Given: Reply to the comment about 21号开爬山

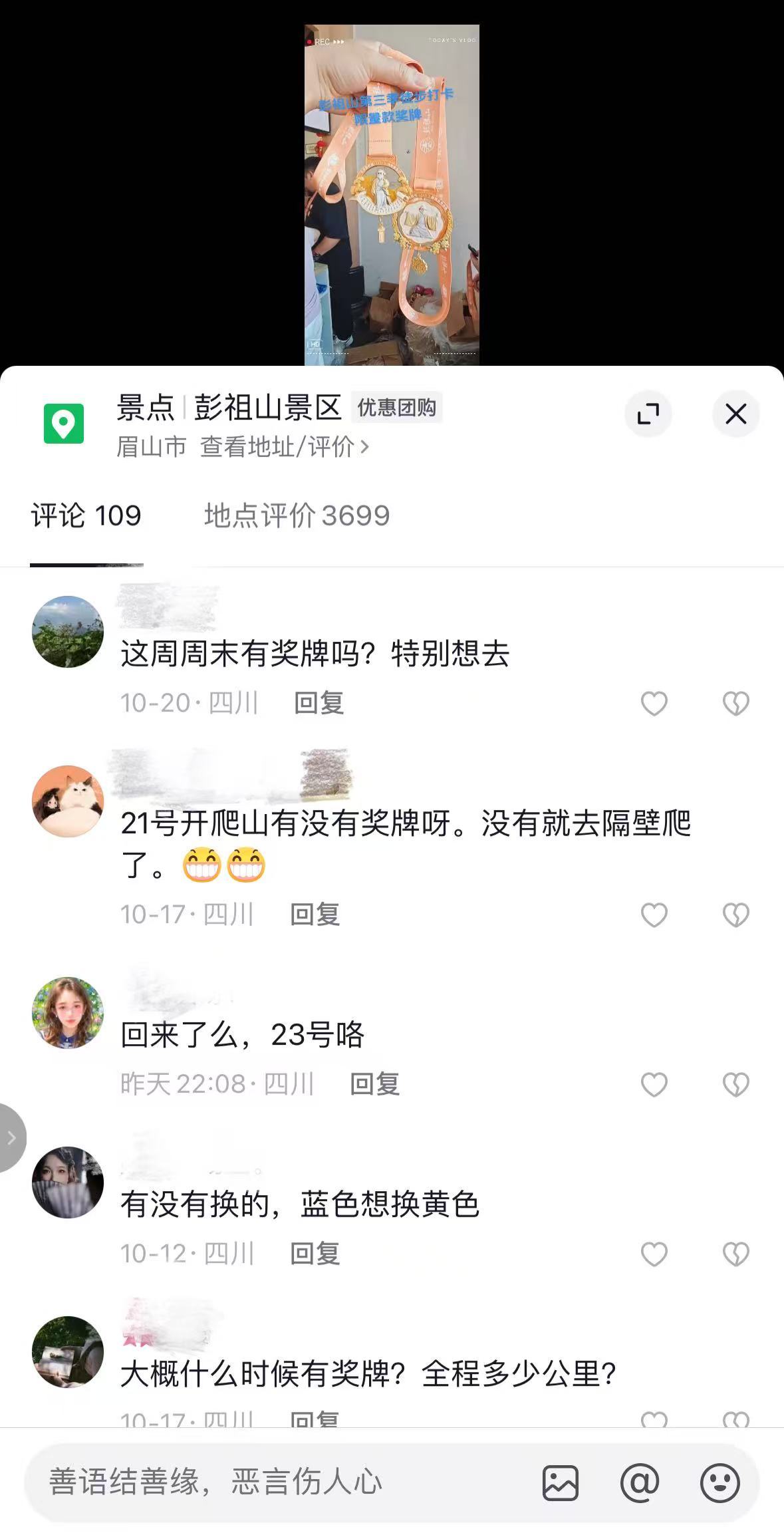Looking at the screenshot, I should [x=315, y=914].
